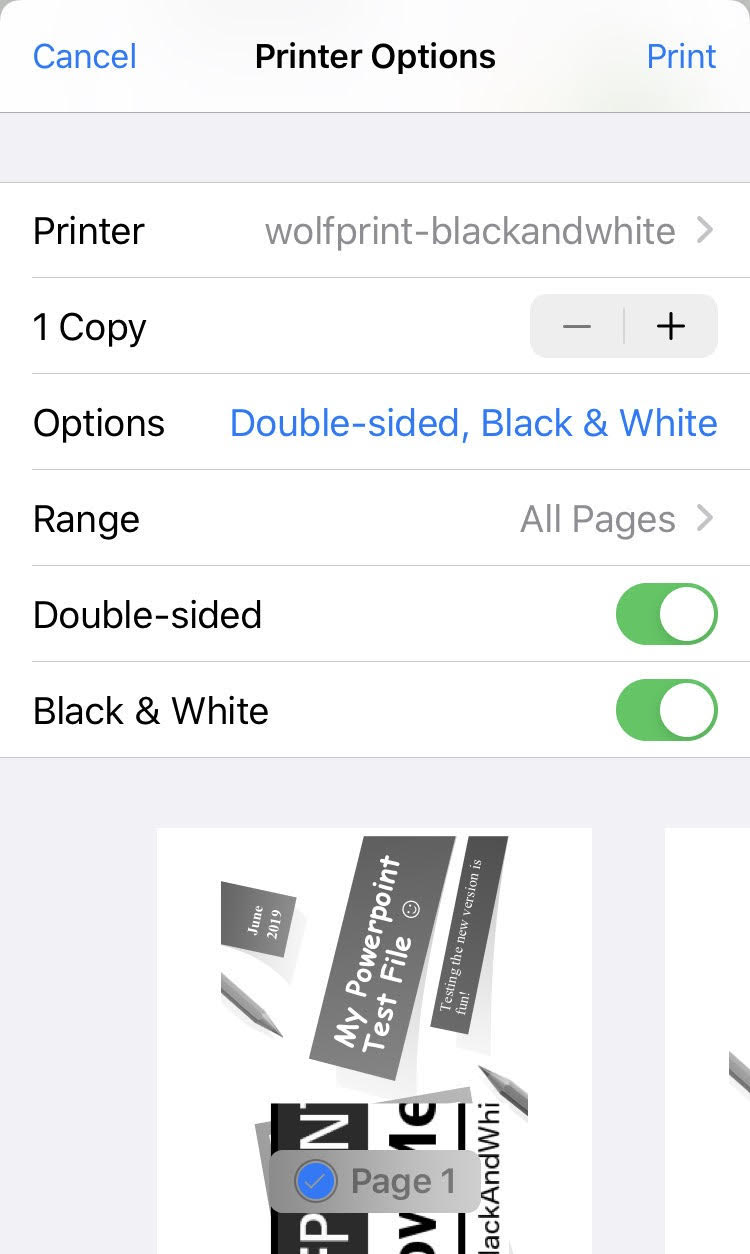Screen dimensions: 750x1254
Task: Disable the Black & White switch
Action: [666, 711]
